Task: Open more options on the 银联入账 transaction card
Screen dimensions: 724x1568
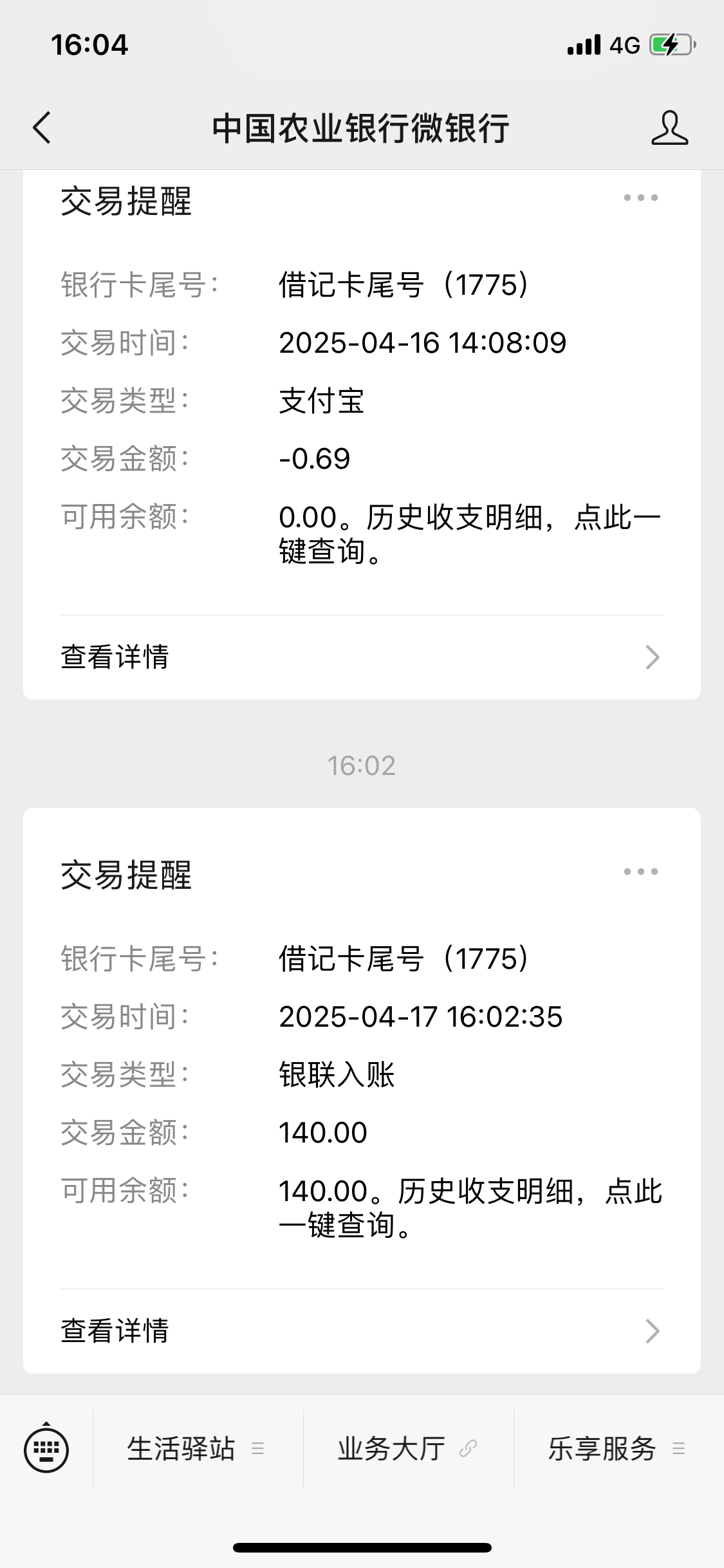Action: pos(641,872)
